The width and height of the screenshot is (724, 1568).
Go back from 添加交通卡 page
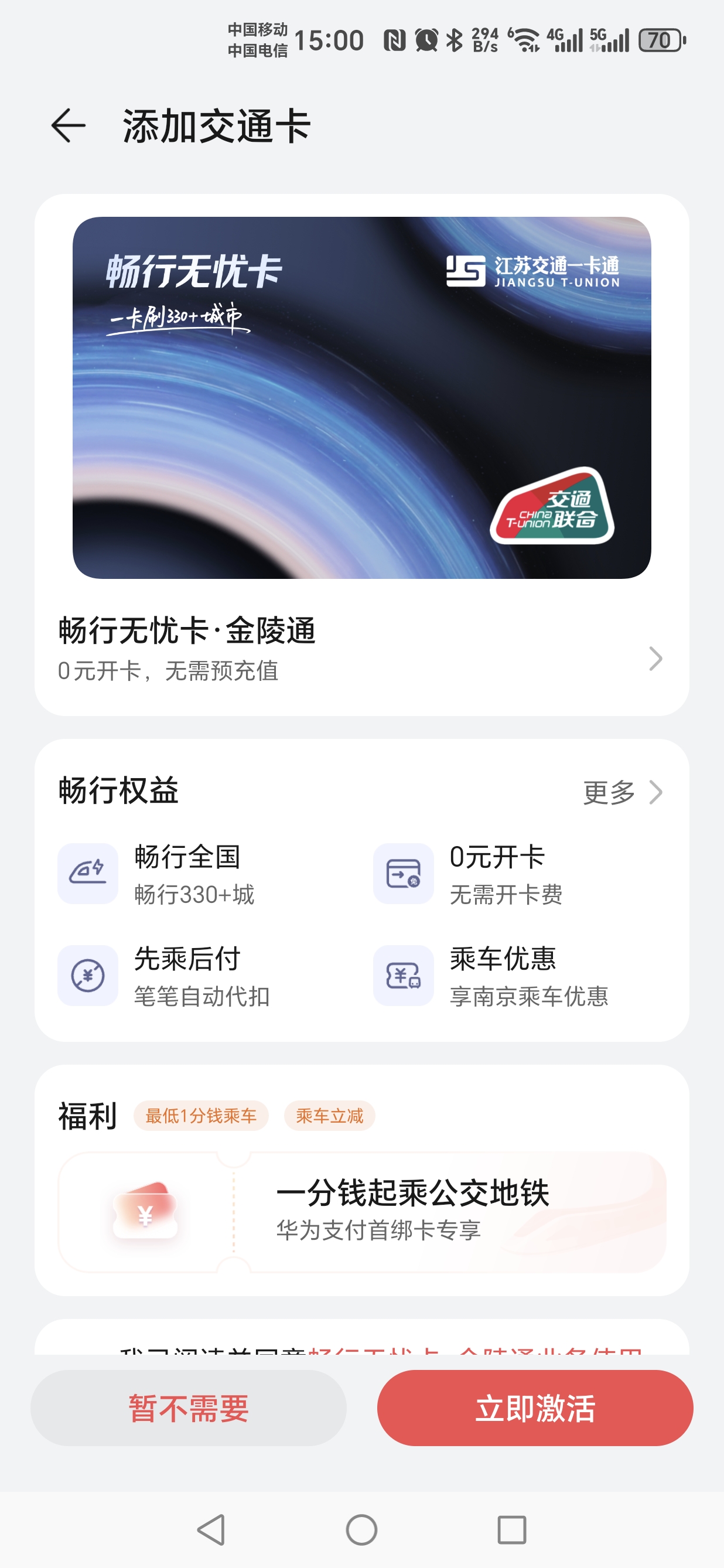click(x=68, y=126)
